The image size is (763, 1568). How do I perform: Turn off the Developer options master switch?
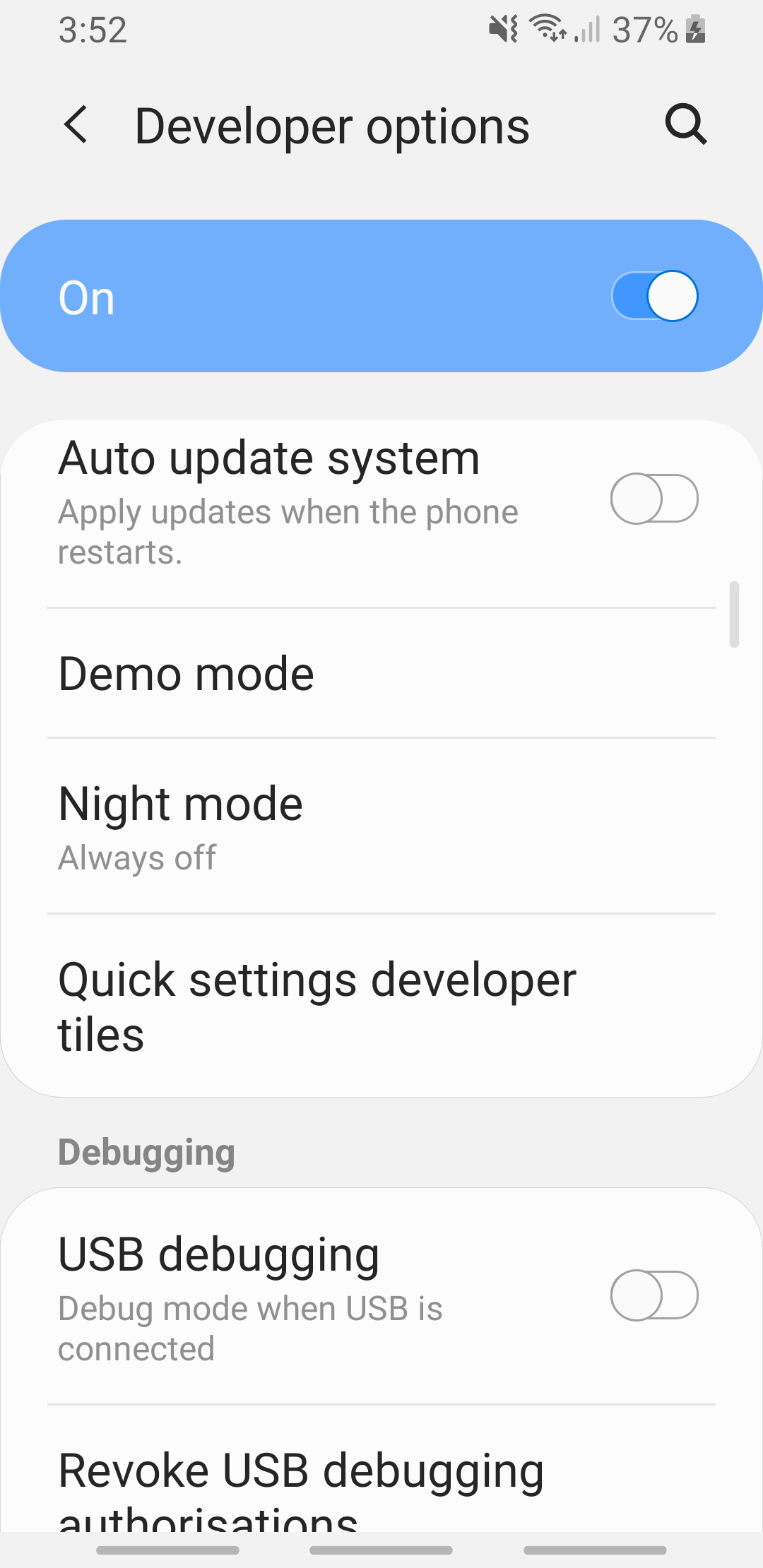point(654,296)
